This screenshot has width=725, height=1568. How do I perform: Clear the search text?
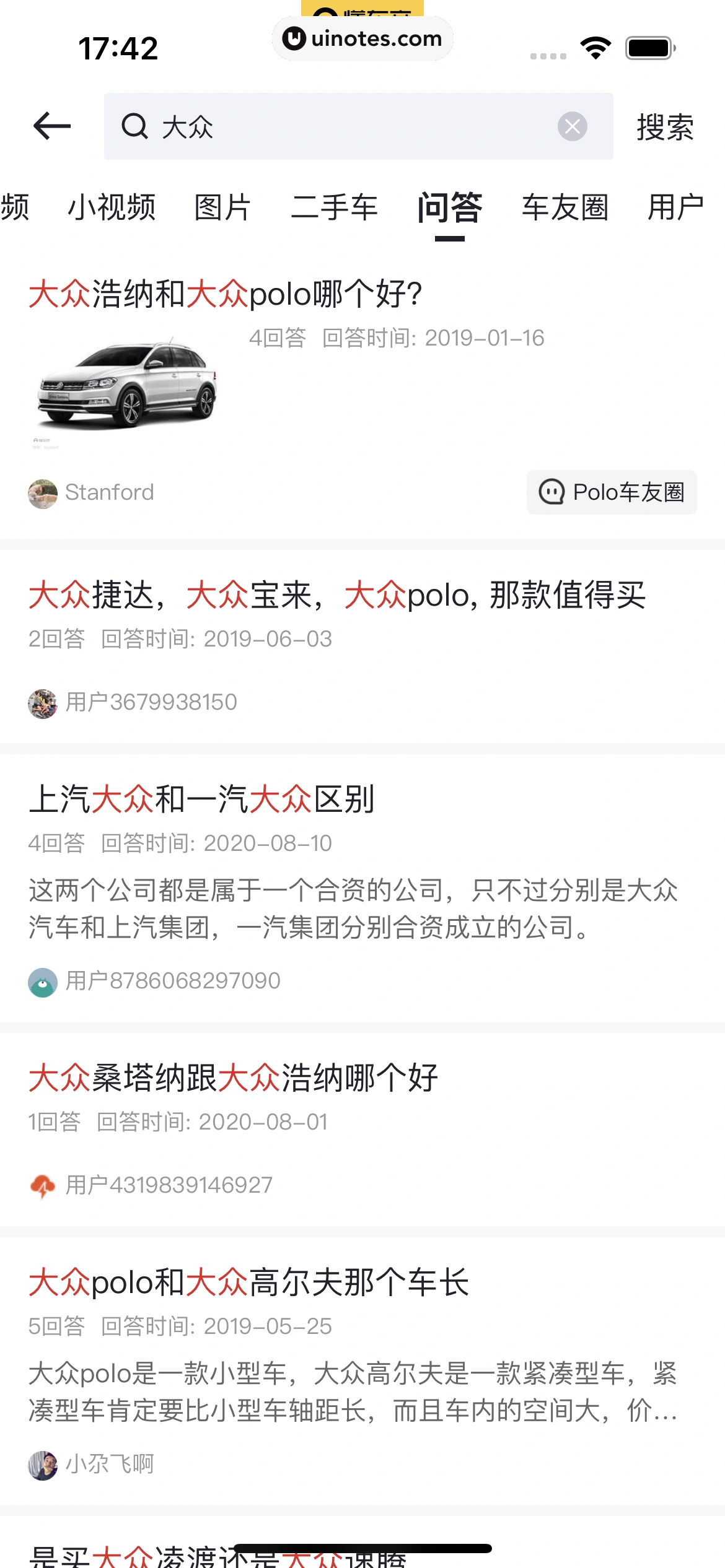(x=572, y=126)
